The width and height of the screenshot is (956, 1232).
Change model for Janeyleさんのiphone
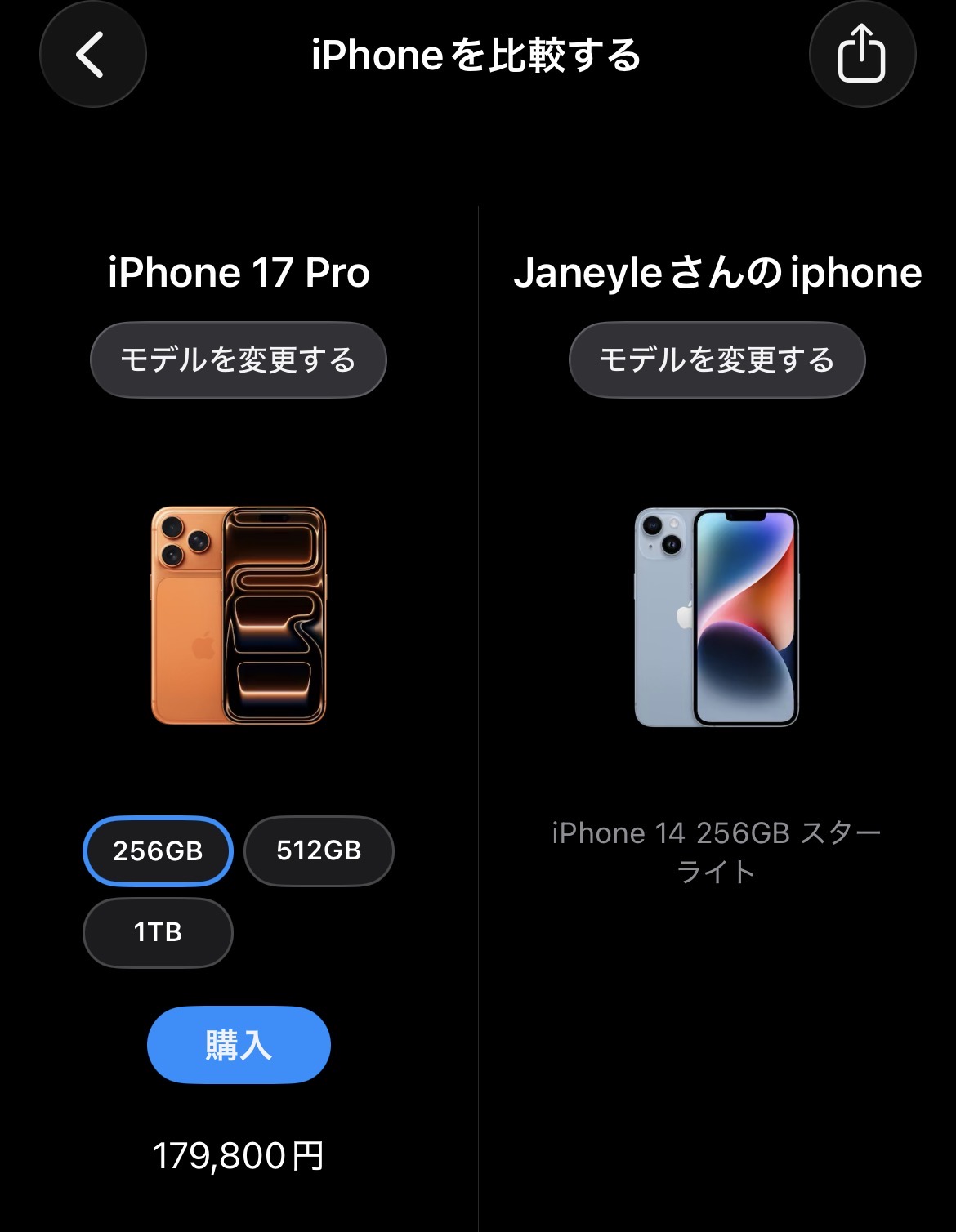717,360
